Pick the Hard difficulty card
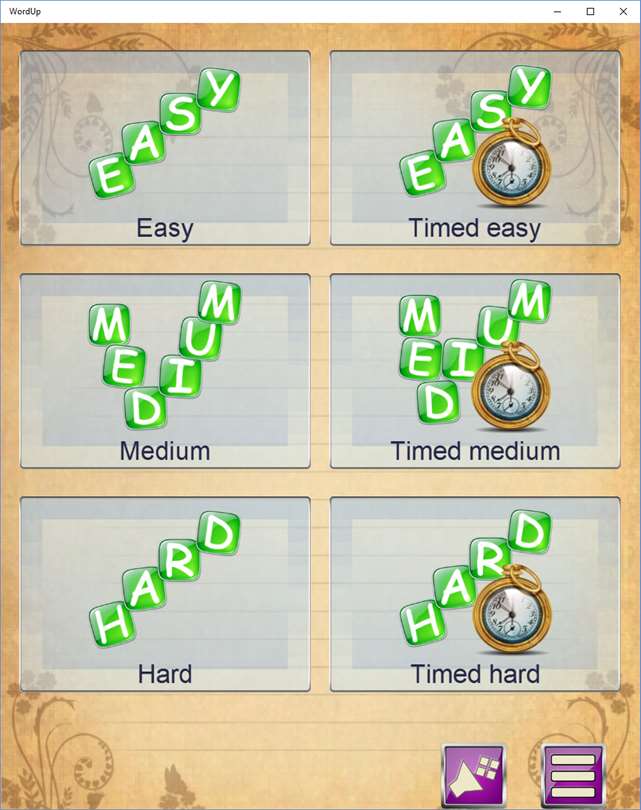641x810 pixels. click(165, 594)
